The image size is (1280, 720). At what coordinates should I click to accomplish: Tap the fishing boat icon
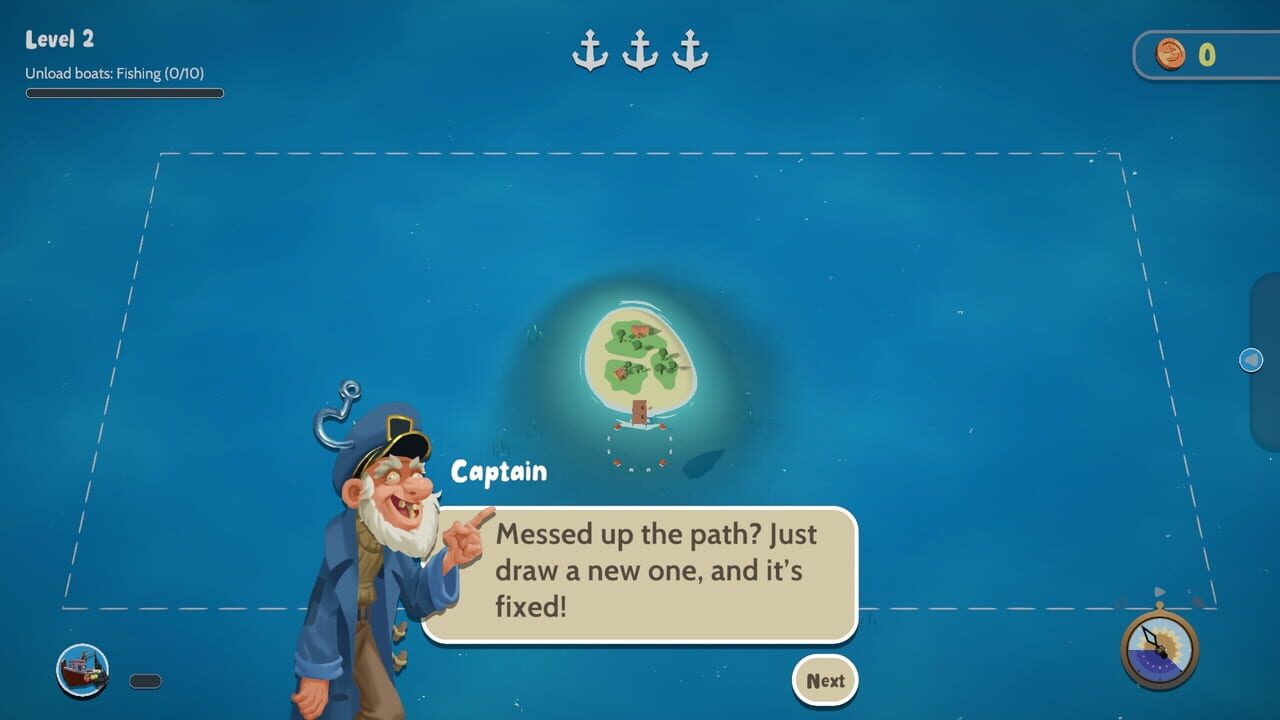point(83,670)
